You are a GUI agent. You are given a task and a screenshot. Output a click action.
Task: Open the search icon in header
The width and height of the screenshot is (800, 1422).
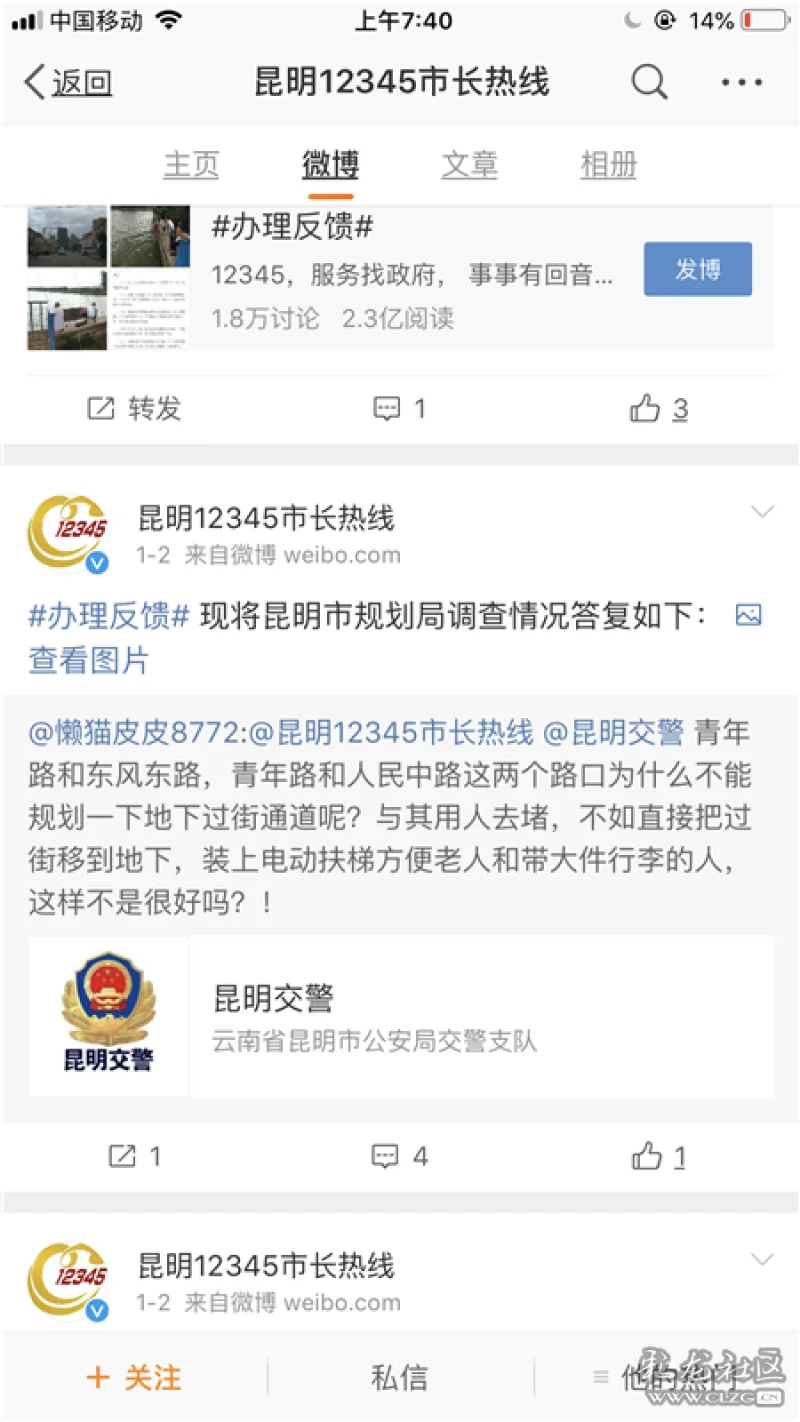(x=649, y=82)
